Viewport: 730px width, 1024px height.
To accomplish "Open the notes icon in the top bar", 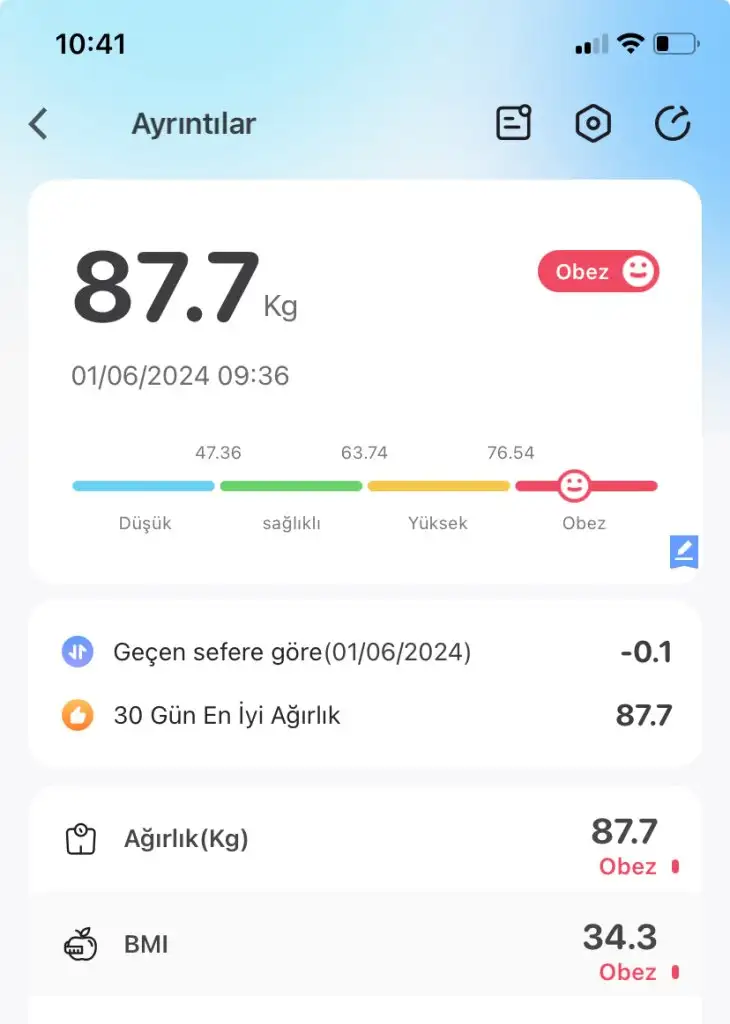I will (x=514, y=124).
